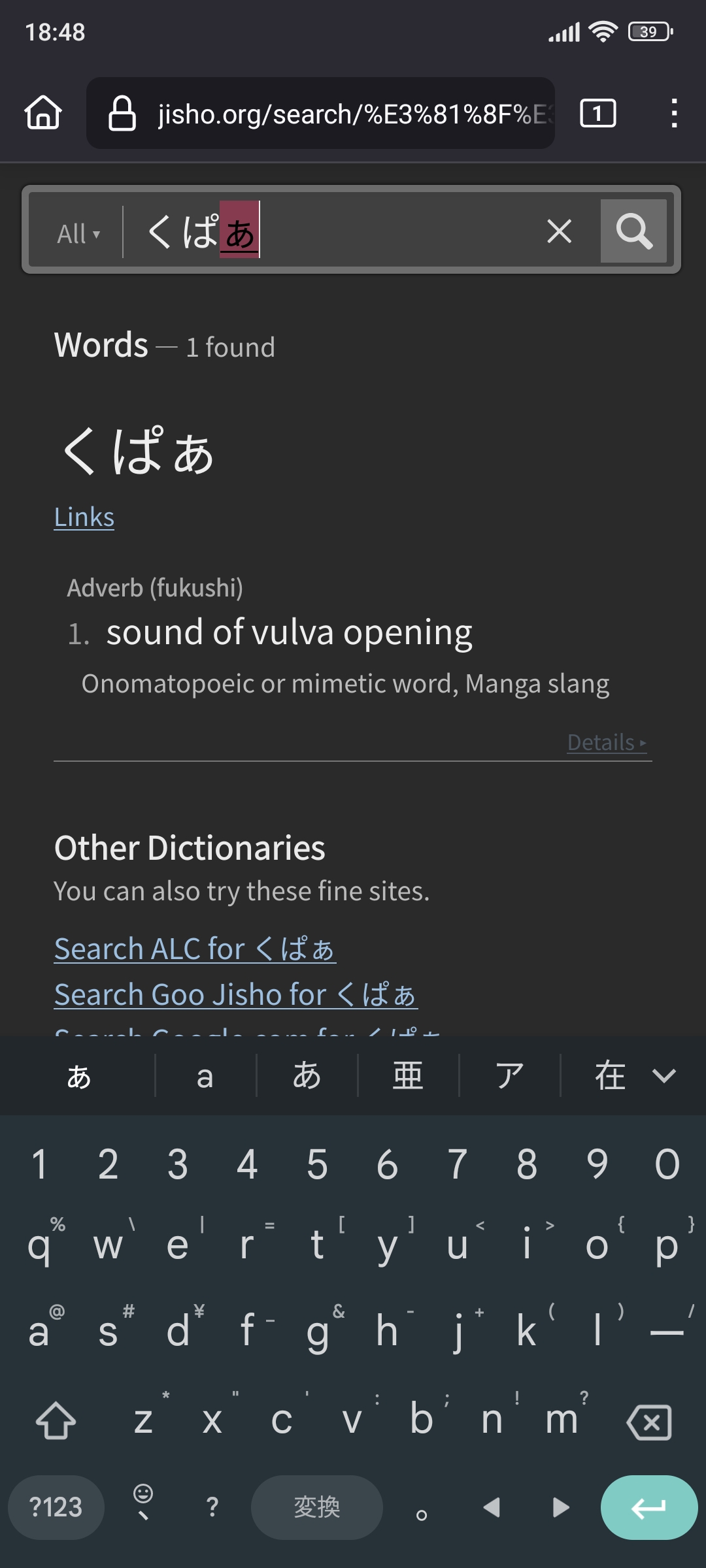Open the browser overflow menu
Screen dimensions: 706x1568
click(x=674, y=113)
